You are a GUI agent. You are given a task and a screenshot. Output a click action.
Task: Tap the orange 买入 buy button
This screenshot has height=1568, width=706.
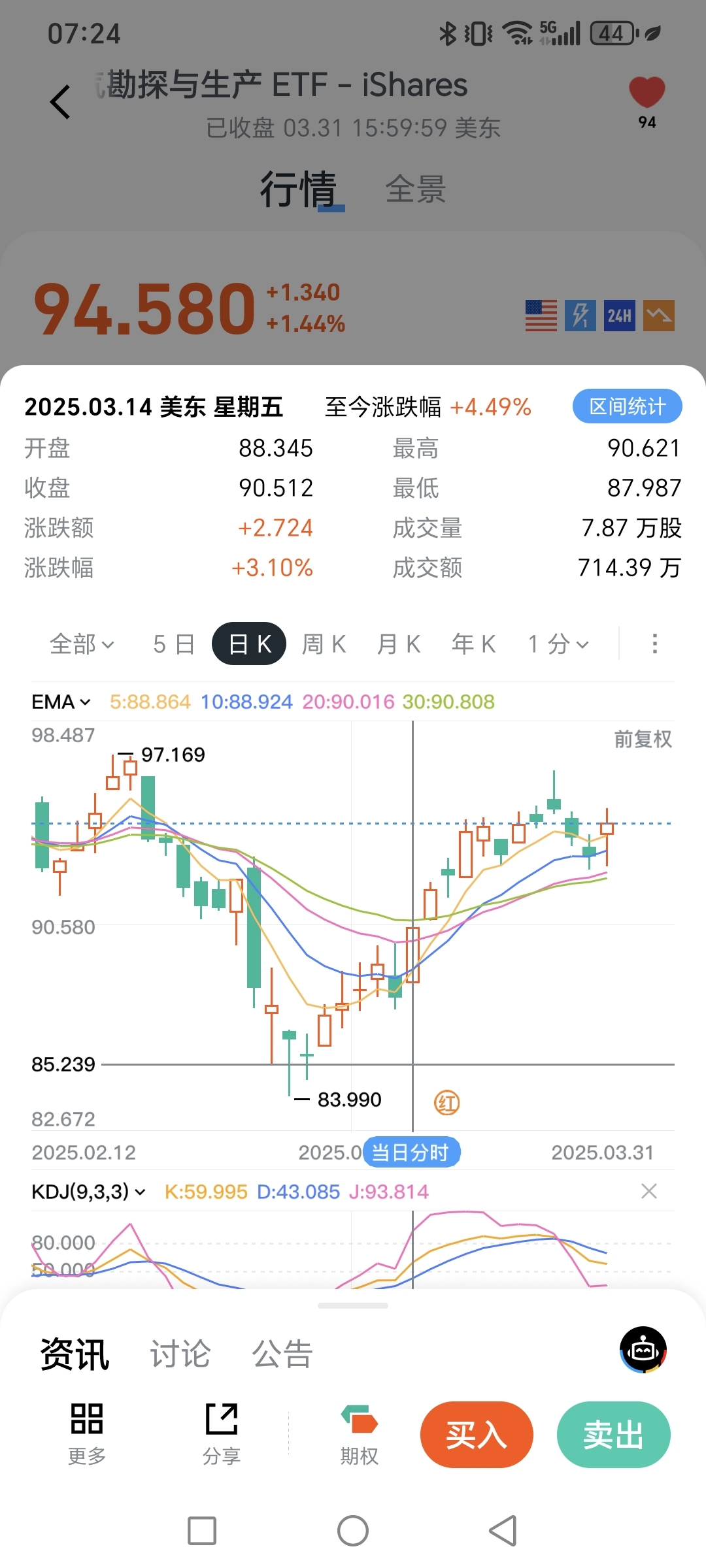click(477, 1435)
